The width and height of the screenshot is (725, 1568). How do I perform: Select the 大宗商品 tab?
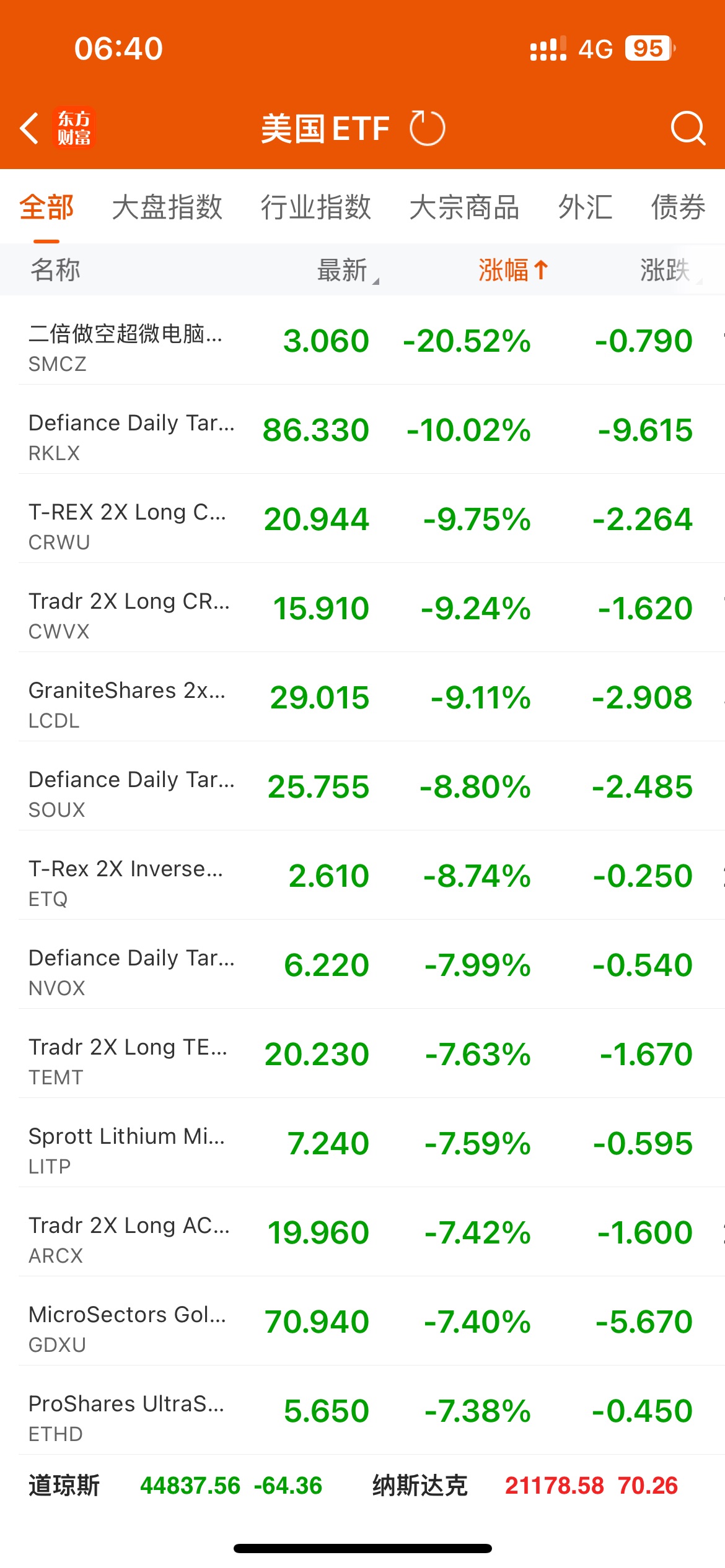pyautogui.click(x=465, y=207)
